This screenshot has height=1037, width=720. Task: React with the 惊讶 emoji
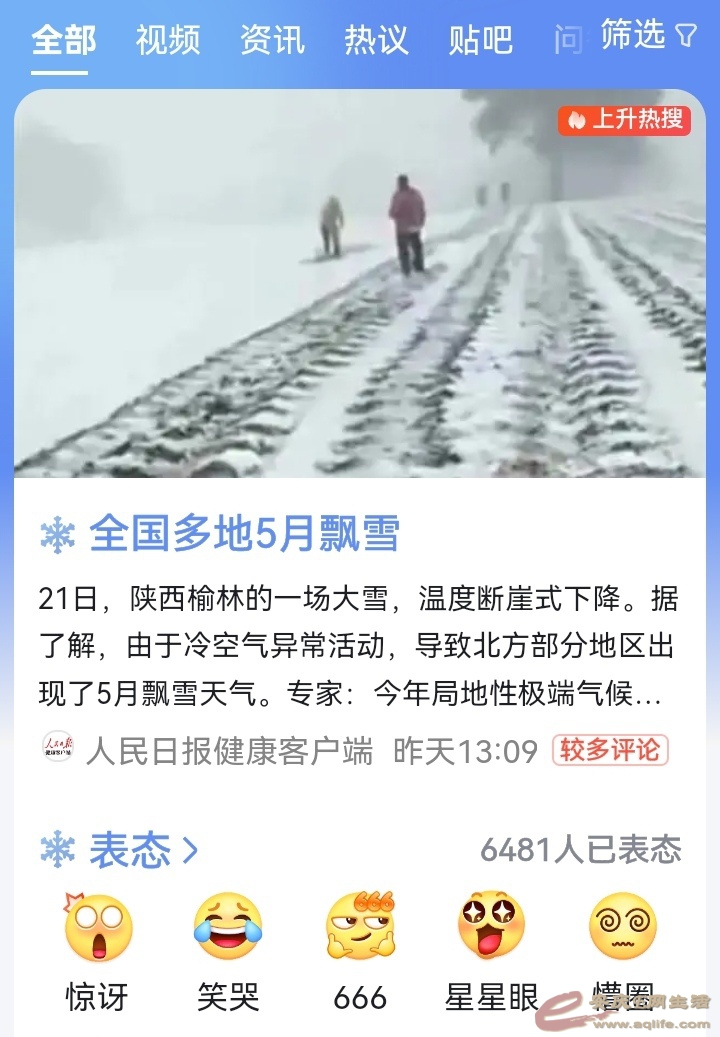(x=97, y=926)
